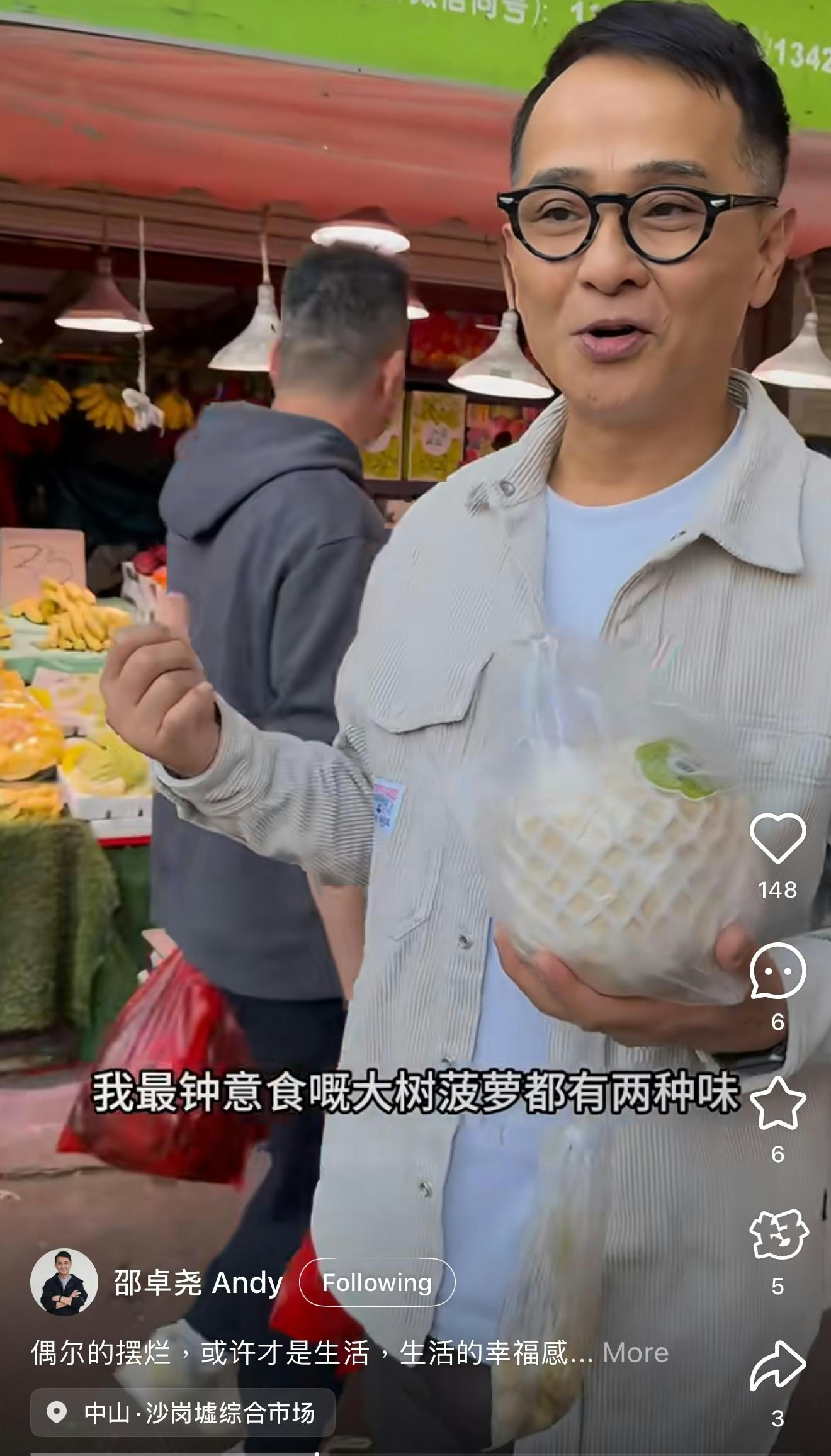The image size is (831, 1456).
Task: Open 邵卓尧 Andy's profile avatar
Action: pyautogui.click(x=64, y=1283)
